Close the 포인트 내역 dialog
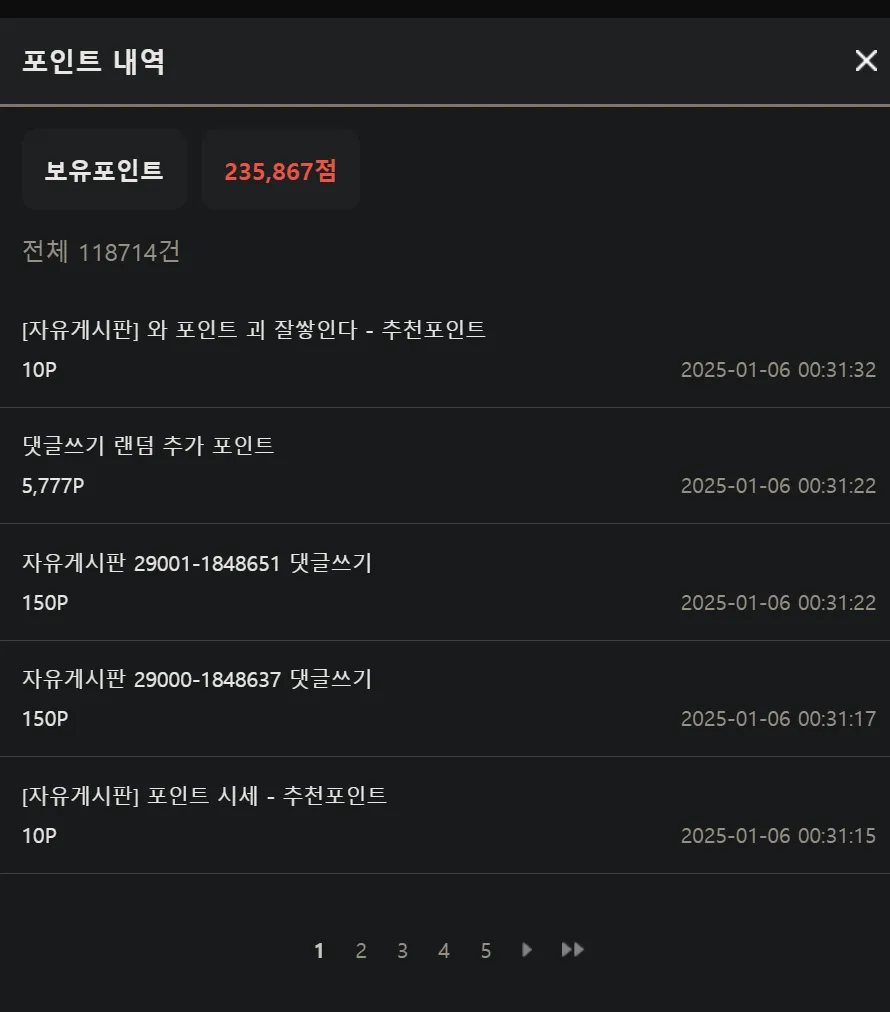890x1012 pixels. (865, 61)
